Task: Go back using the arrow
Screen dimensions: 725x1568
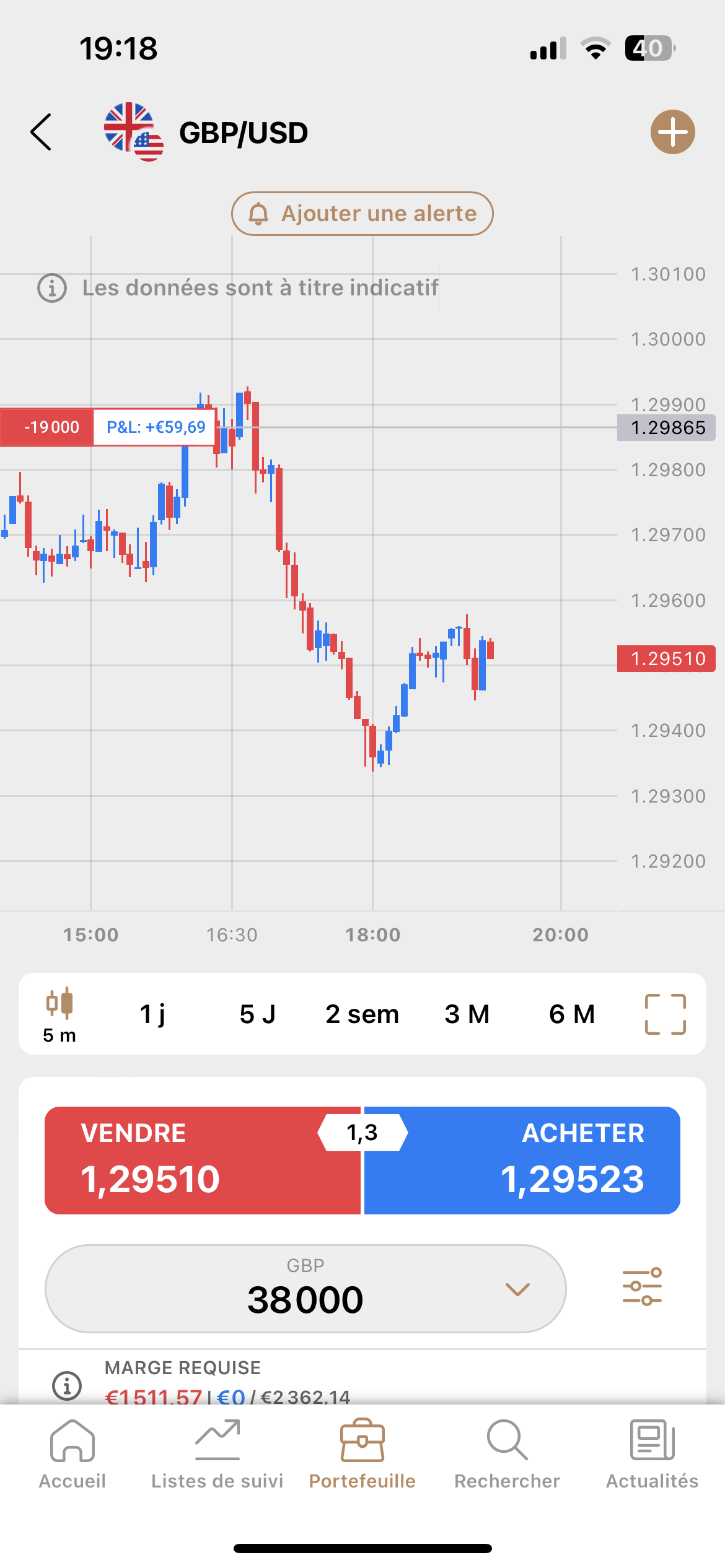Action: [x=41, y=132]
